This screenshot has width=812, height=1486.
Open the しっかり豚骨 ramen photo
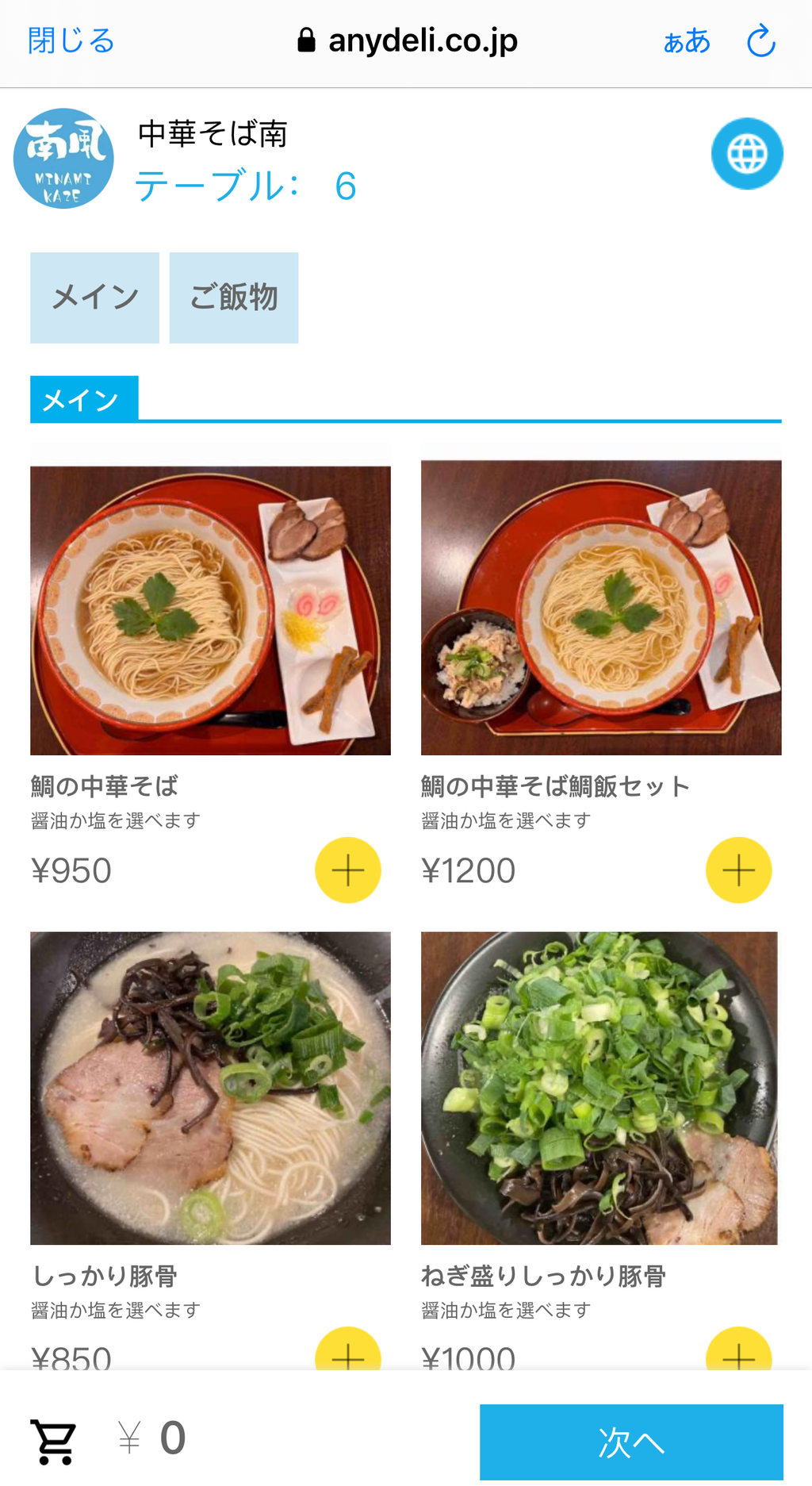pyautogui.click(x=210, y=1088)
